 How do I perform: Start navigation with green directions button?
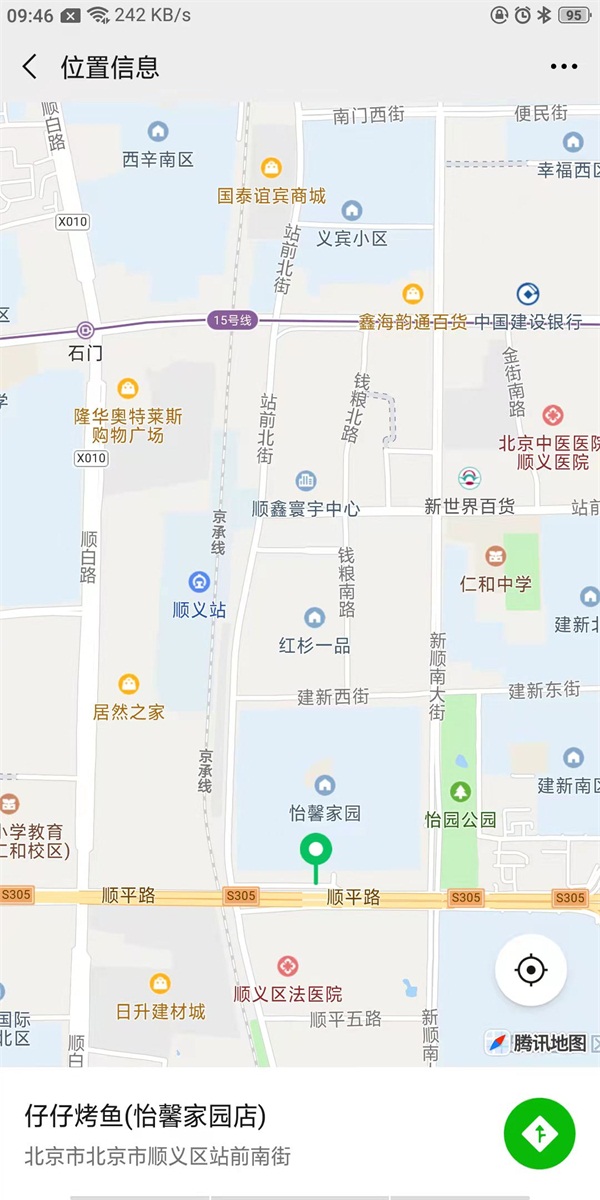click(540, 1133)
